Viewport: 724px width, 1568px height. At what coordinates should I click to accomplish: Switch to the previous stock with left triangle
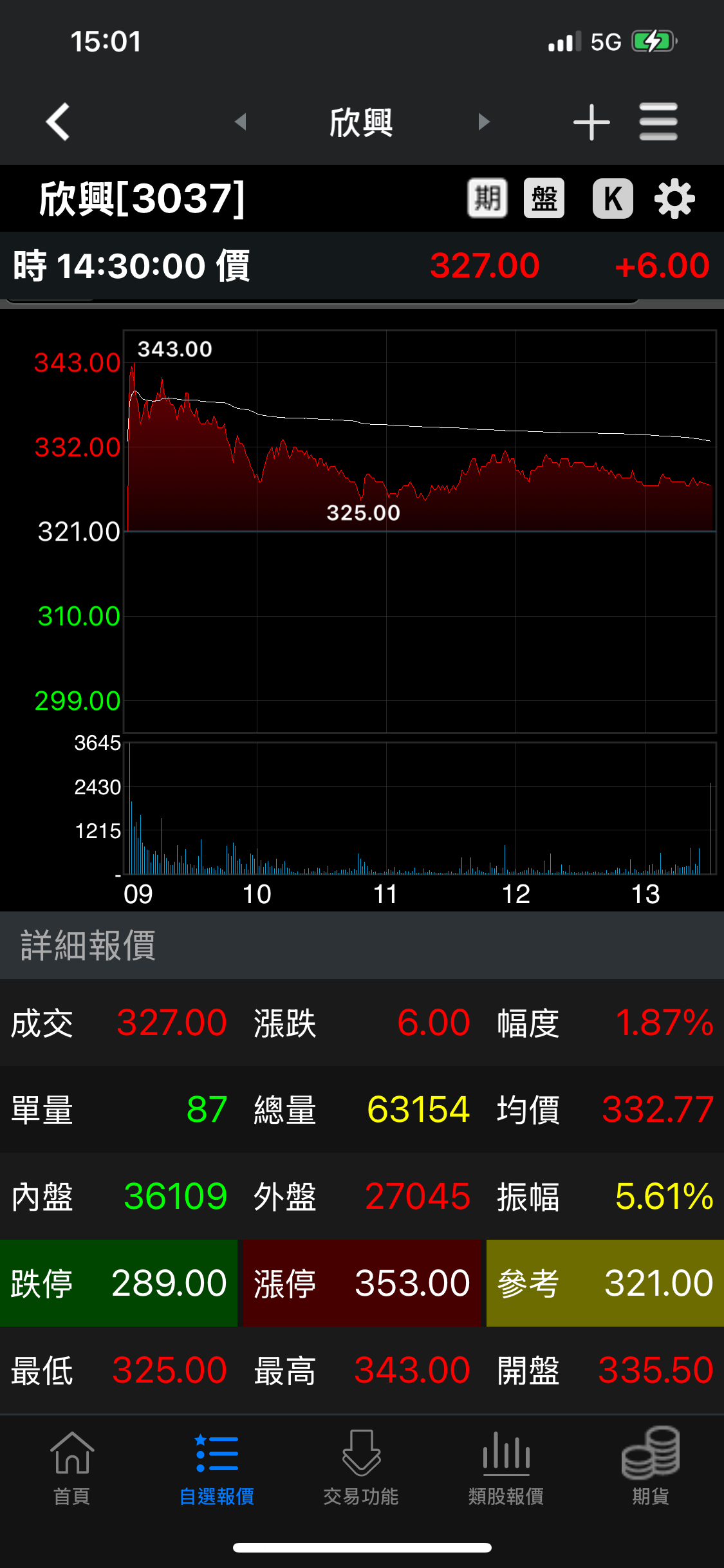(x=241, y=122)
